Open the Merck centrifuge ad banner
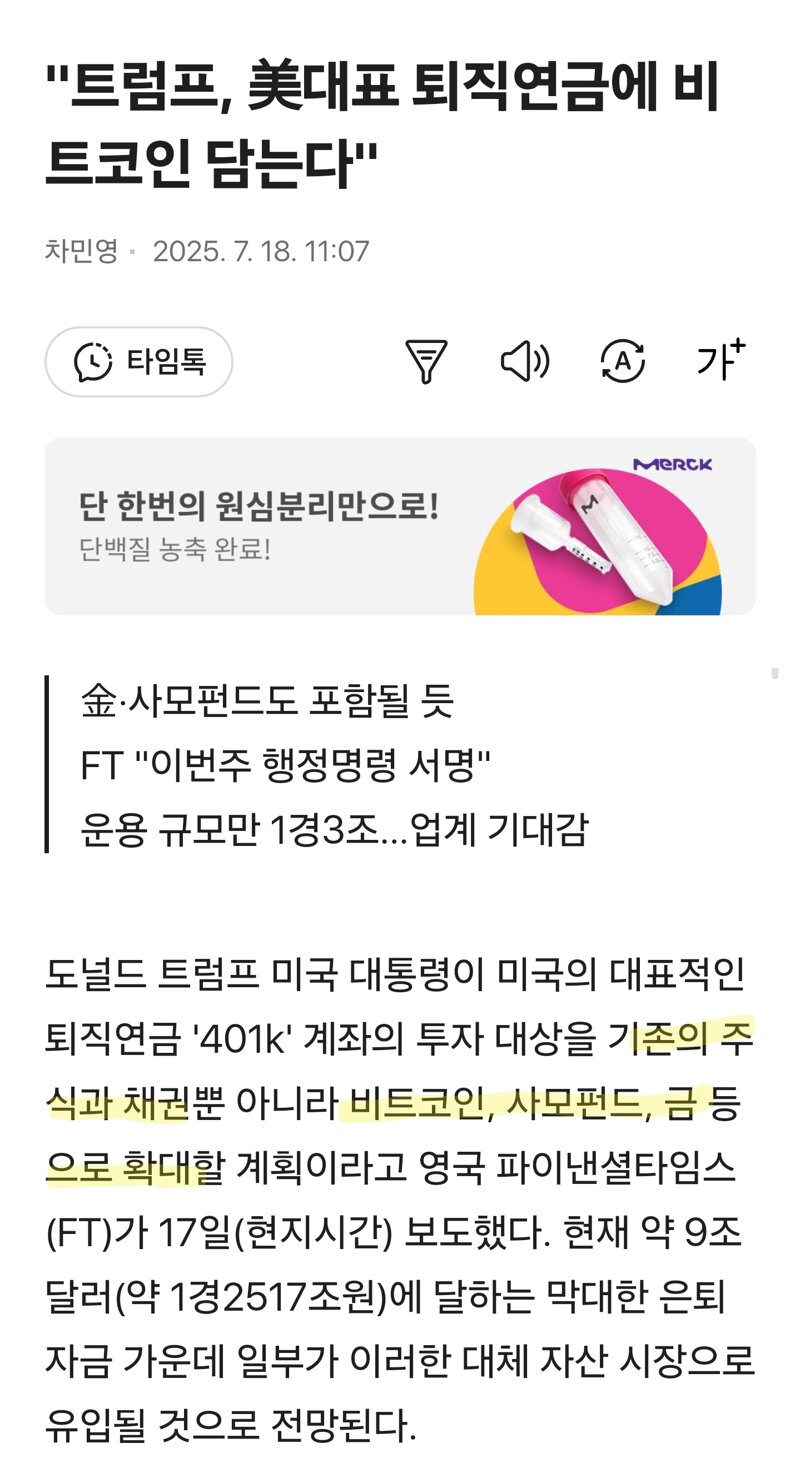 (x=400, y=526)
